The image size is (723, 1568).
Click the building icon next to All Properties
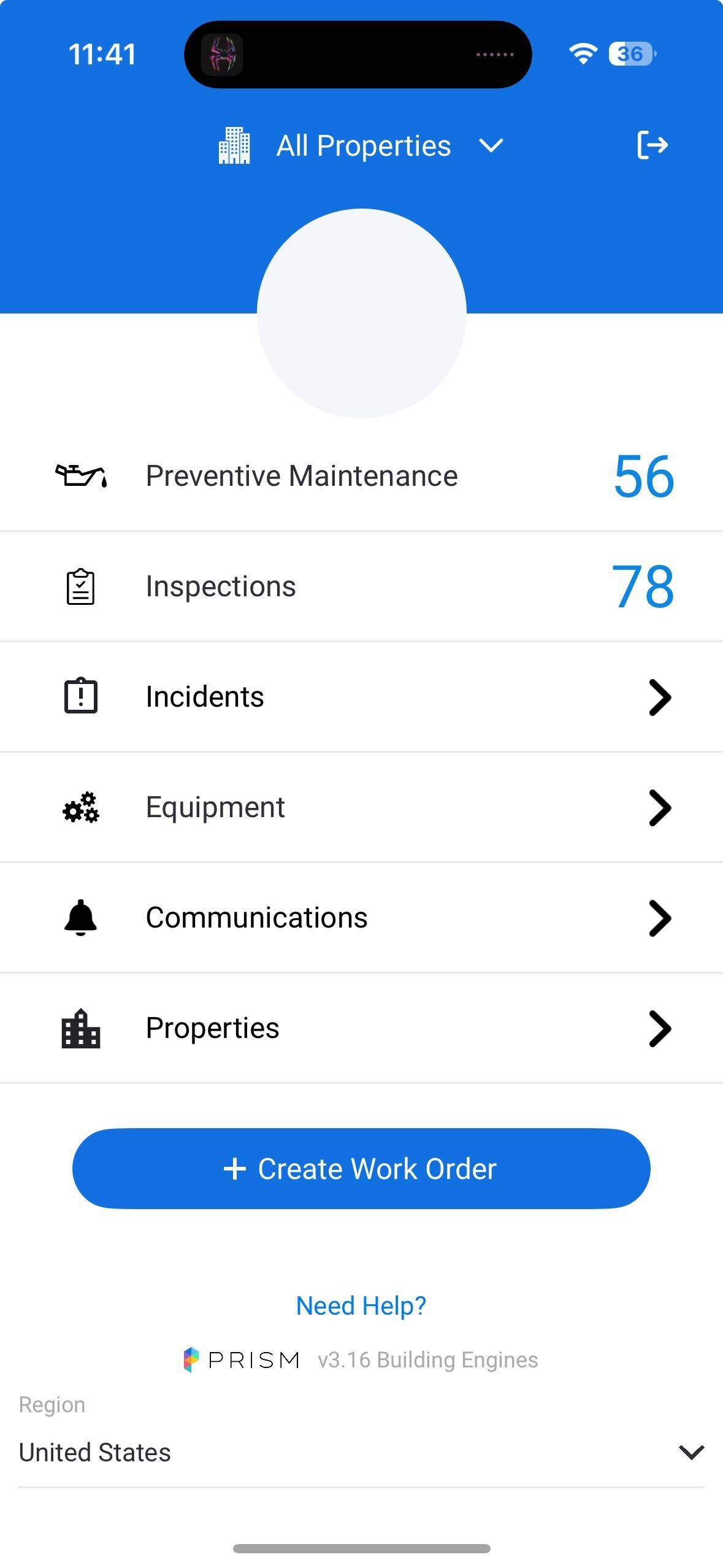pos(235,145)
